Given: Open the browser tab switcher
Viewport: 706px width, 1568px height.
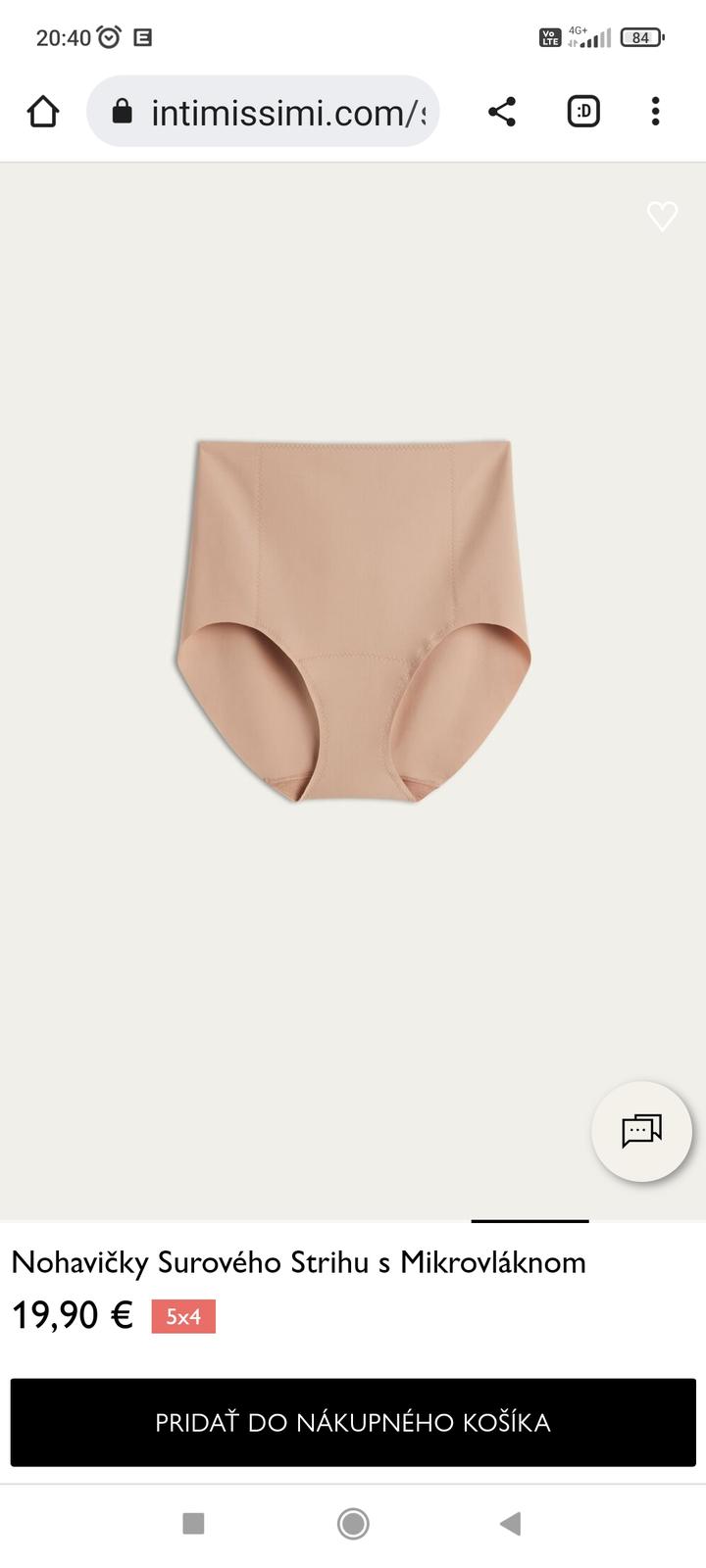Looking at the screenshot, I should click(583, 112).
